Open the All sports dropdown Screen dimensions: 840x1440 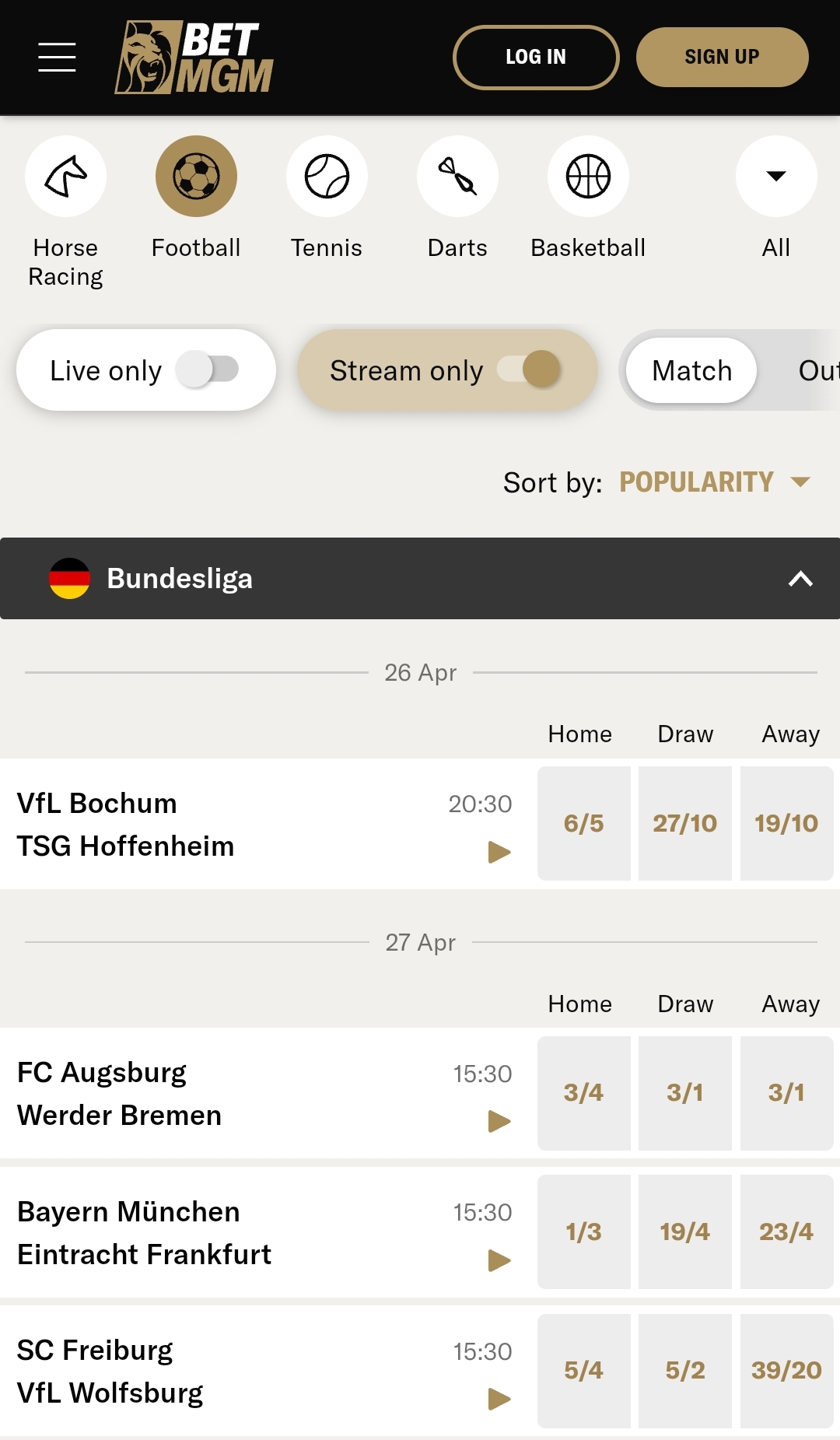pyautogui.click(x=775, y=177)
